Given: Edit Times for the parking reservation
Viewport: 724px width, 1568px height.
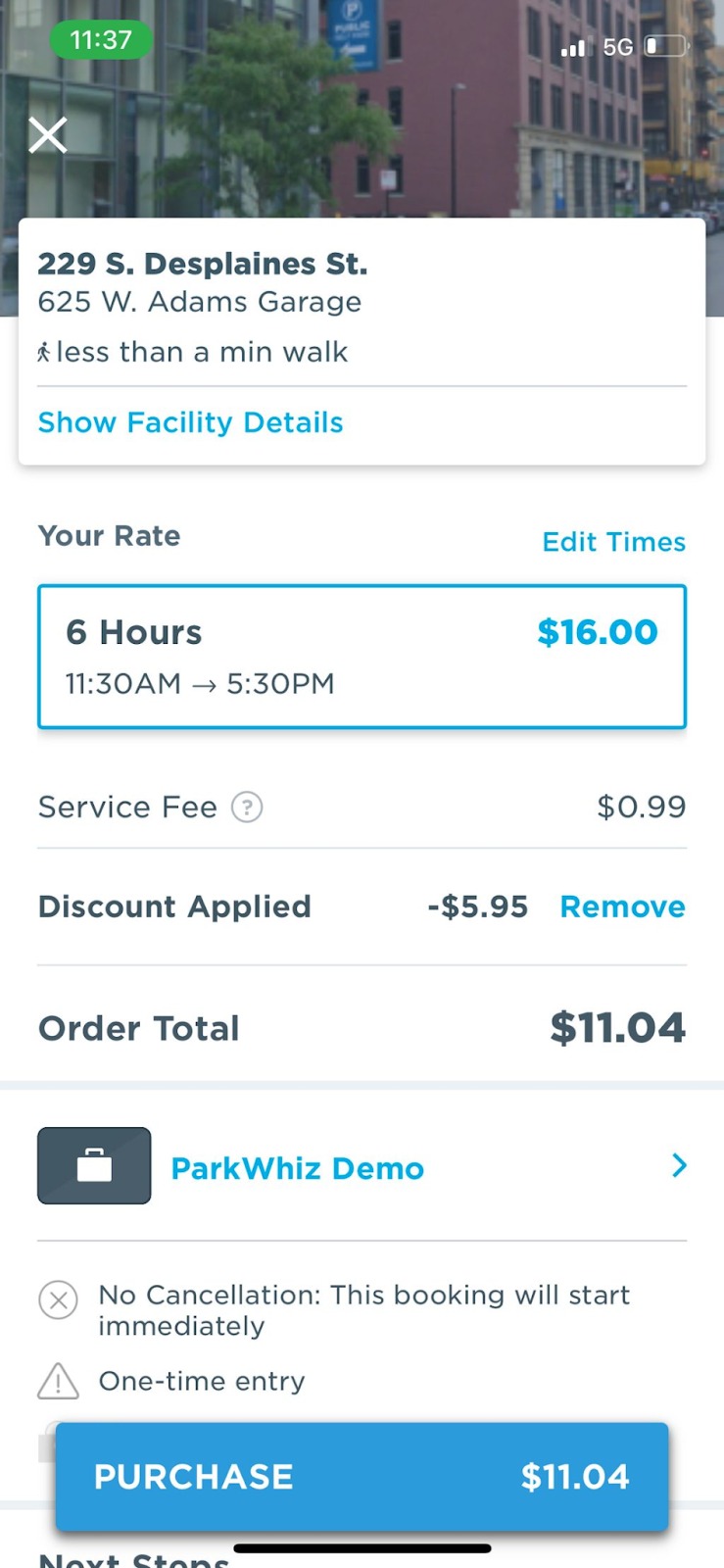Looking at the screenshot, I should point(613,542).
